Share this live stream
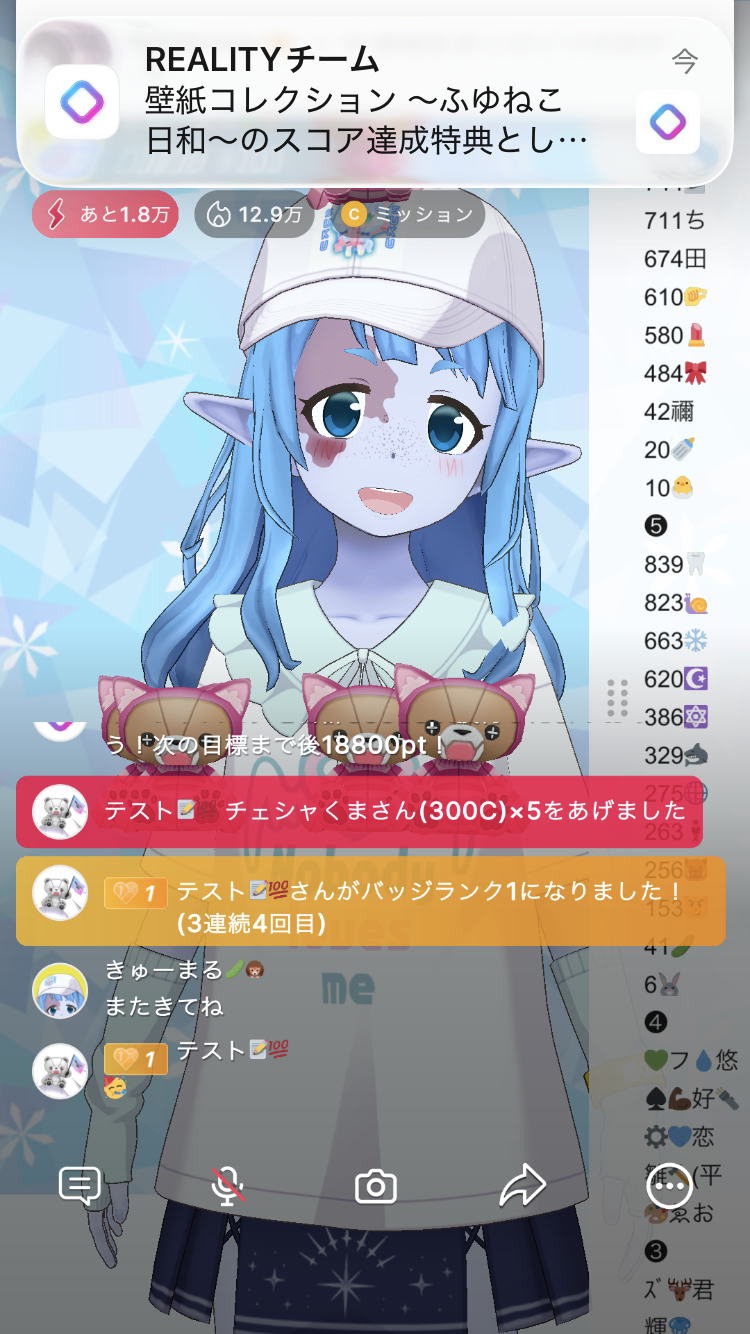750x1334 pixels. click(x=522, y=1186)
